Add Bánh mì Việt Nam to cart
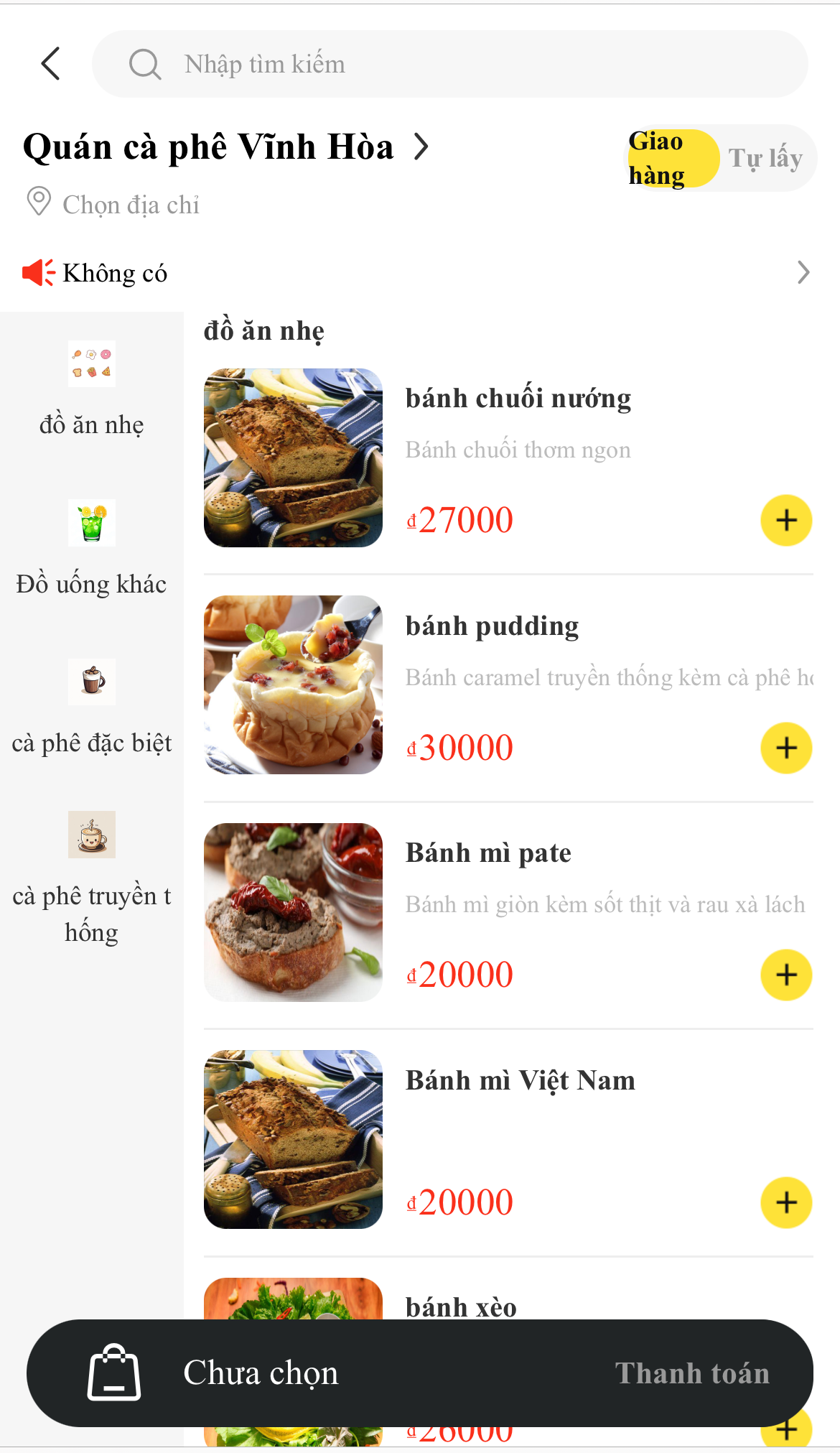This screenshot has height=1453, width=840. 786,1202
